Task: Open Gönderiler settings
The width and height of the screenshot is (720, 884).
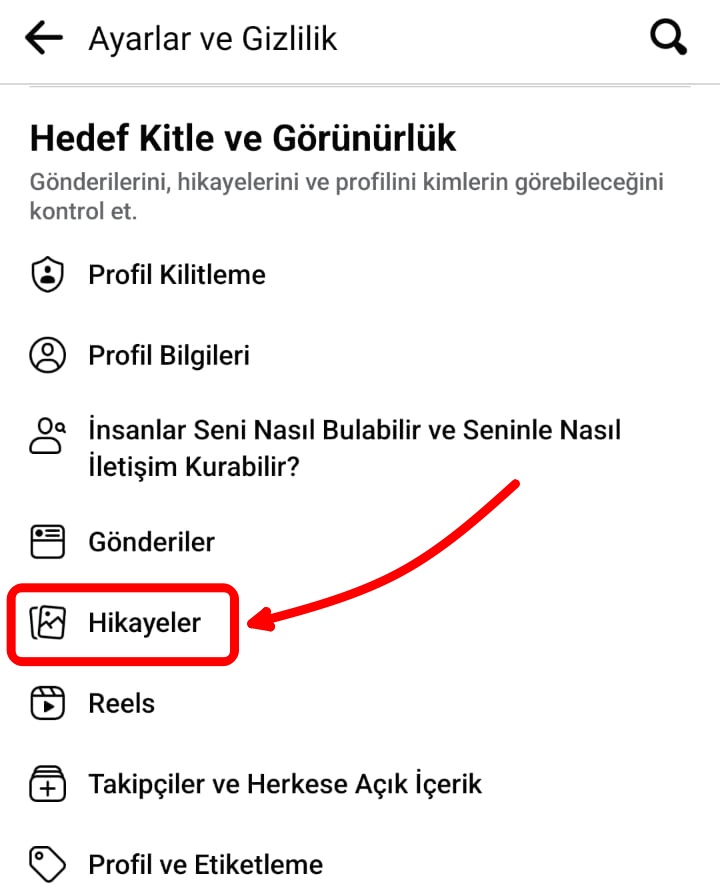Action: 151,542
